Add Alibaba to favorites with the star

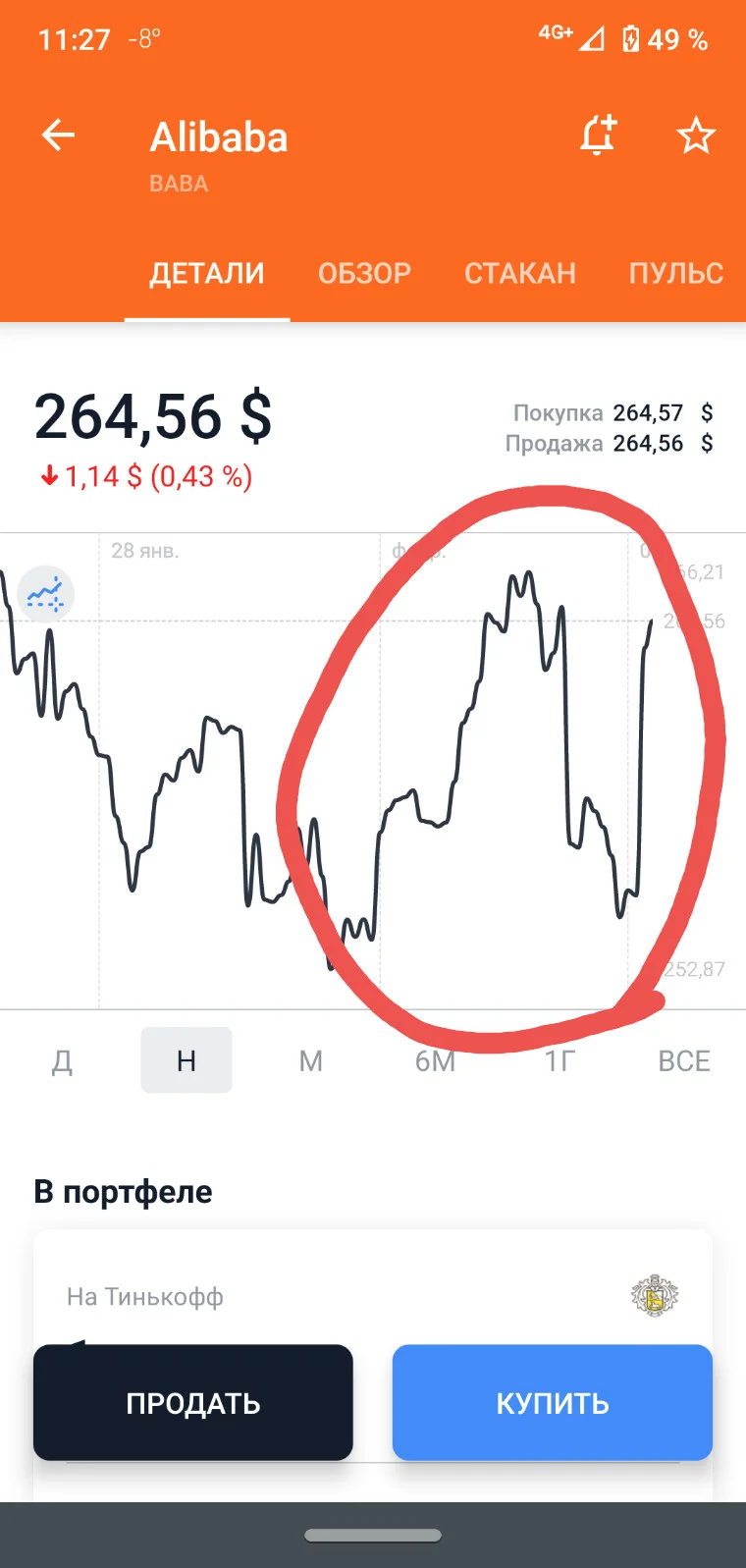pos(696,135)
